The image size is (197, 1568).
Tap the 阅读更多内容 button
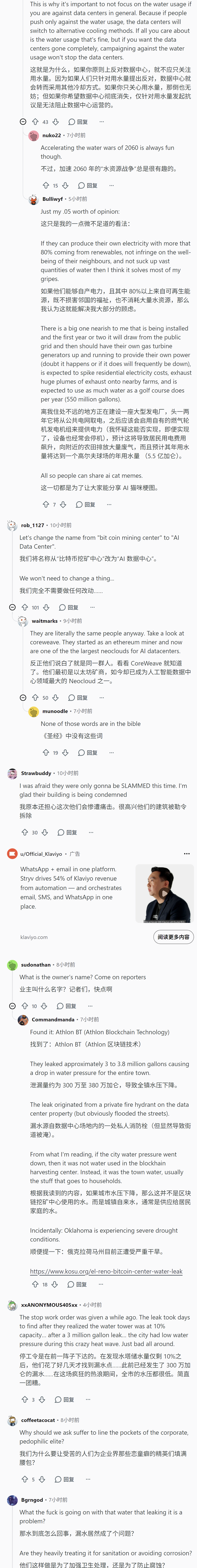click(173, 937)
